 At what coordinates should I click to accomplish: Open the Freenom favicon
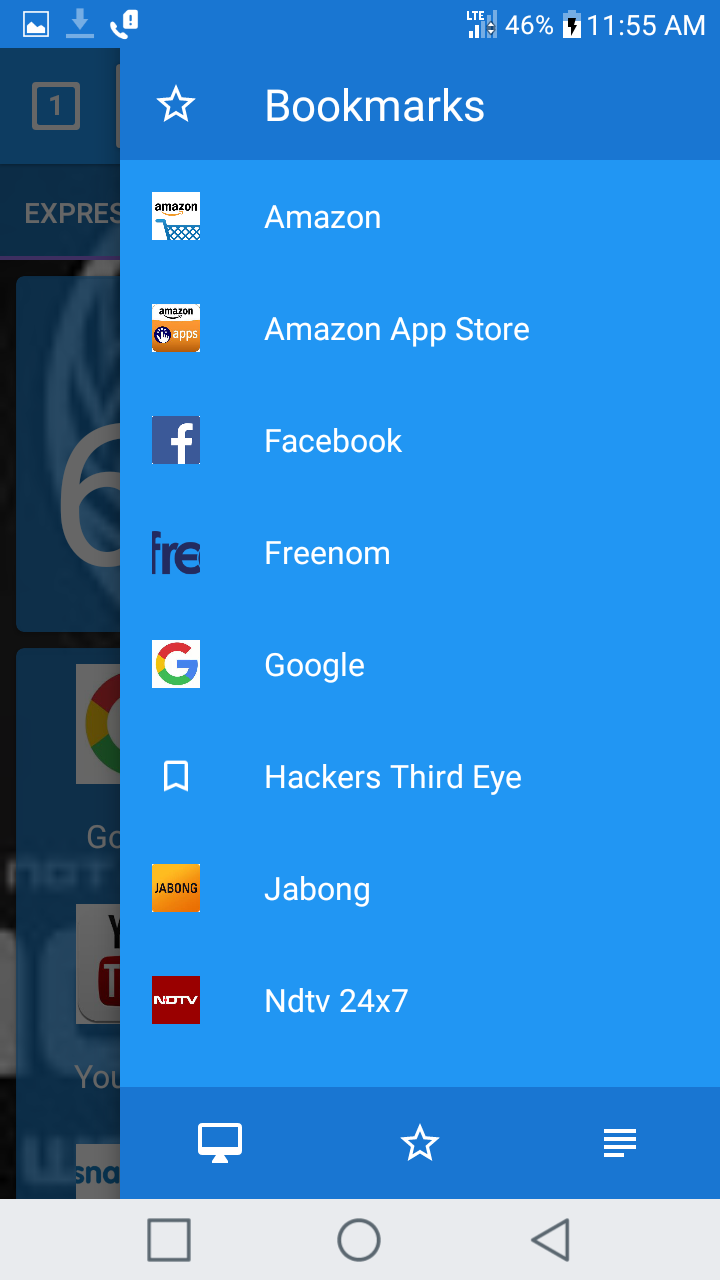(x=175, y=552)
